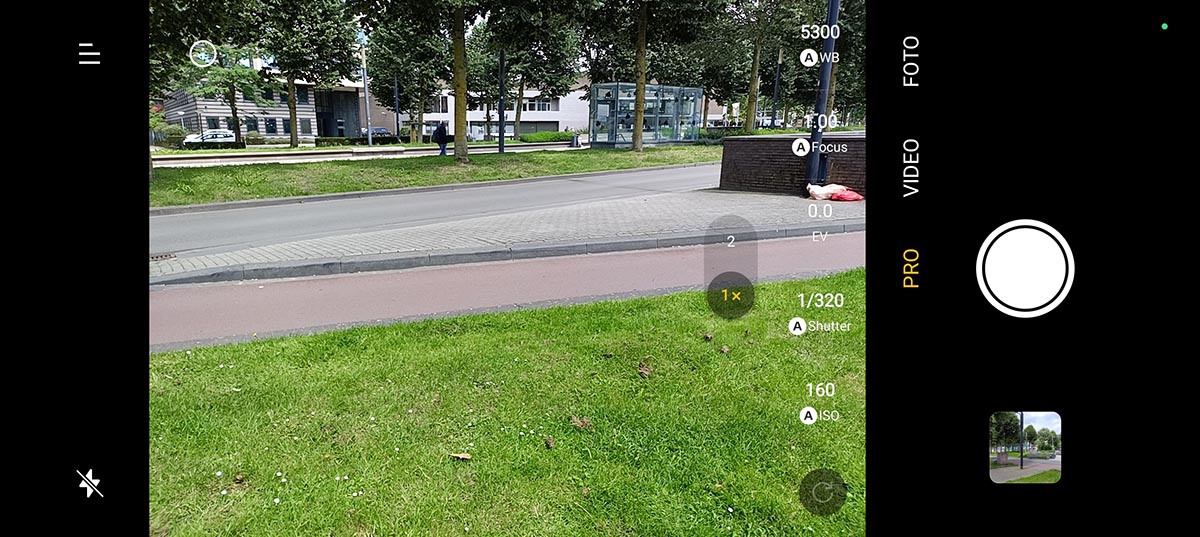Open the camera settings menu

(90, 54)
